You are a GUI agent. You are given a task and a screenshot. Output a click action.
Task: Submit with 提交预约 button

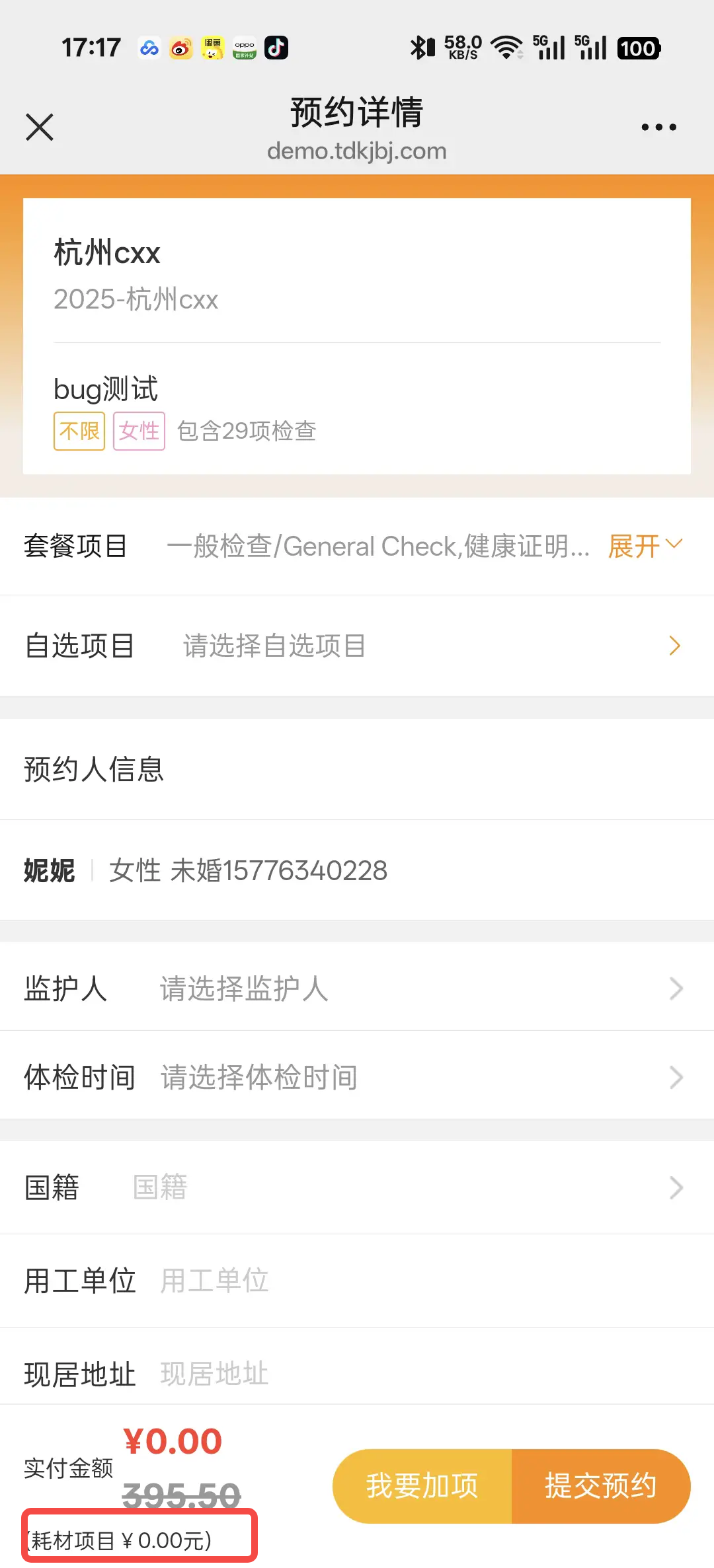click(600, 1486)
